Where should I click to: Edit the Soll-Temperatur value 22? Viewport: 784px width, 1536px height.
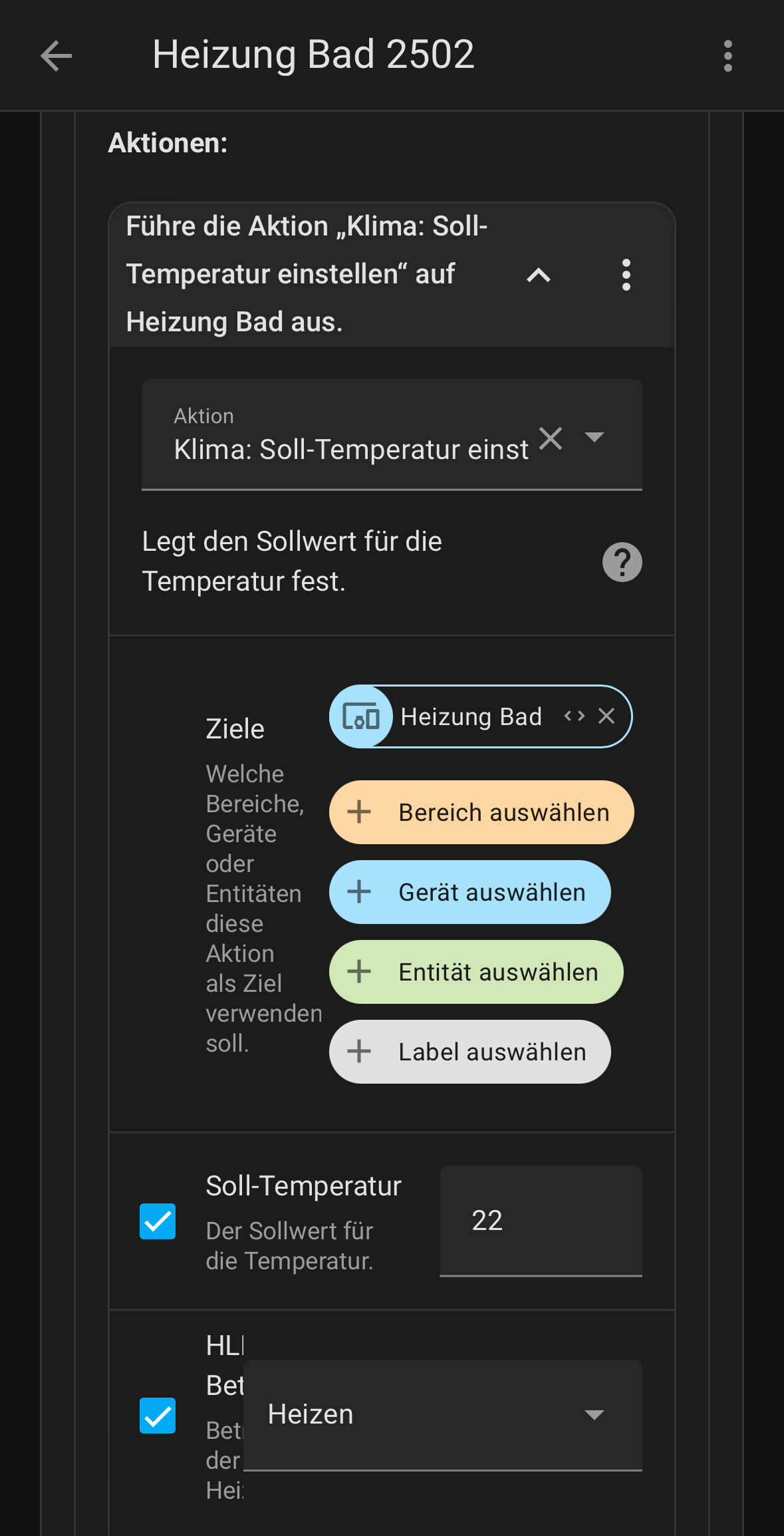point(541,1221)
